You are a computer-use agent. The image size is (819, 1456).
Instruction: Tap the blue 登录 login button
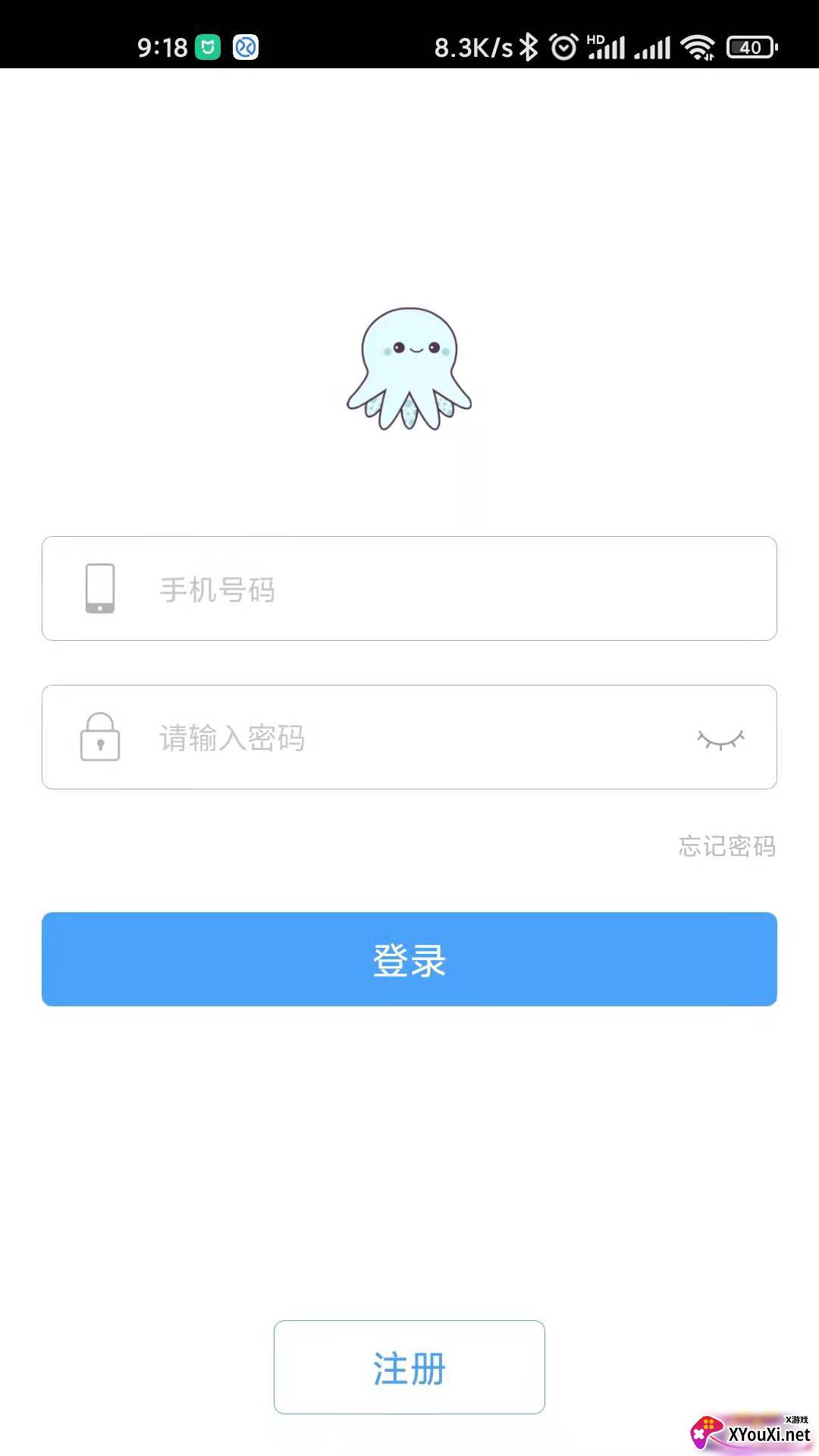[x=409, y=959]
